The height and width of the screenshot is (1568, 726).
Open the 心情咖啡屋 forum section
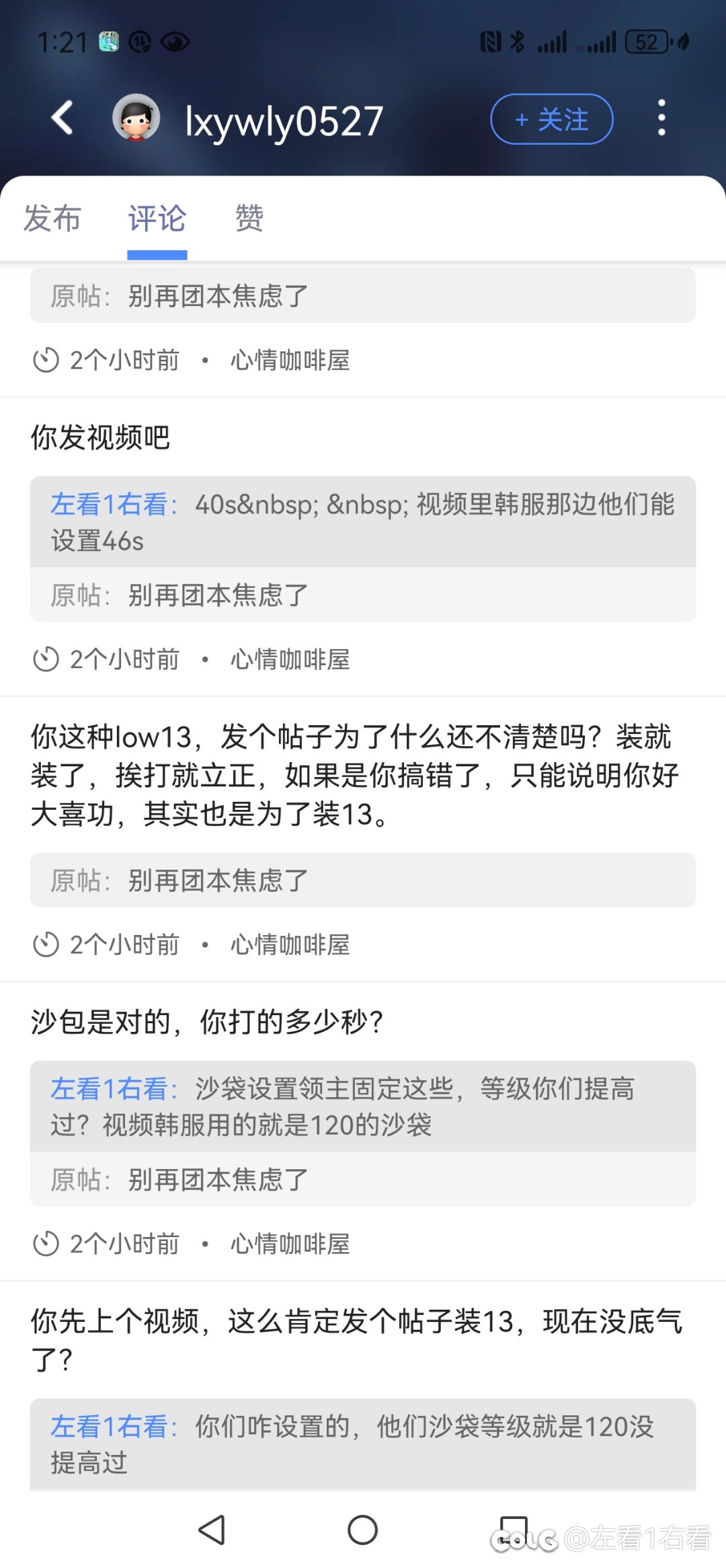pyautogui.click(x=288, y=361)
